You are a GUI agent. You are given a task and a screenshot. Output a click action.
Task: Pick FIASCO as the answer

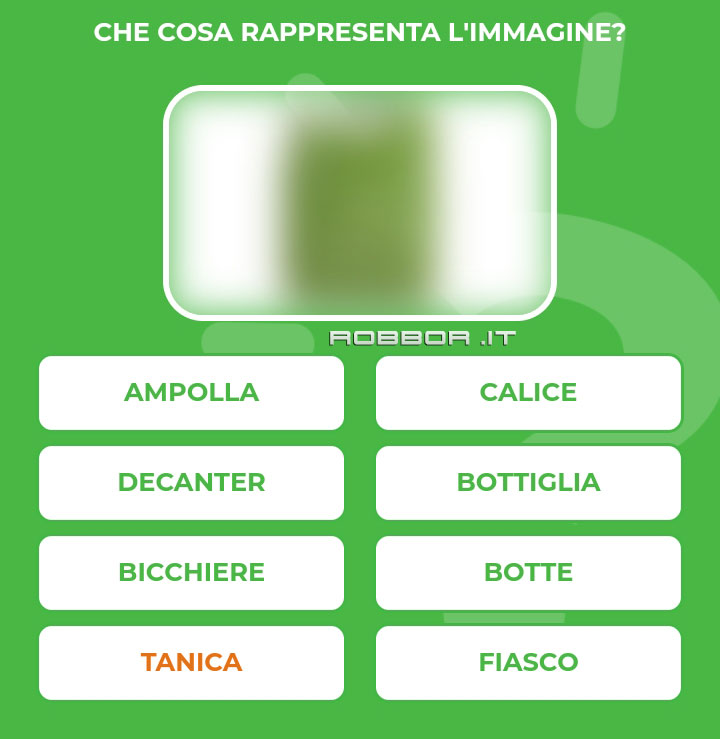[x=528, y=663]
